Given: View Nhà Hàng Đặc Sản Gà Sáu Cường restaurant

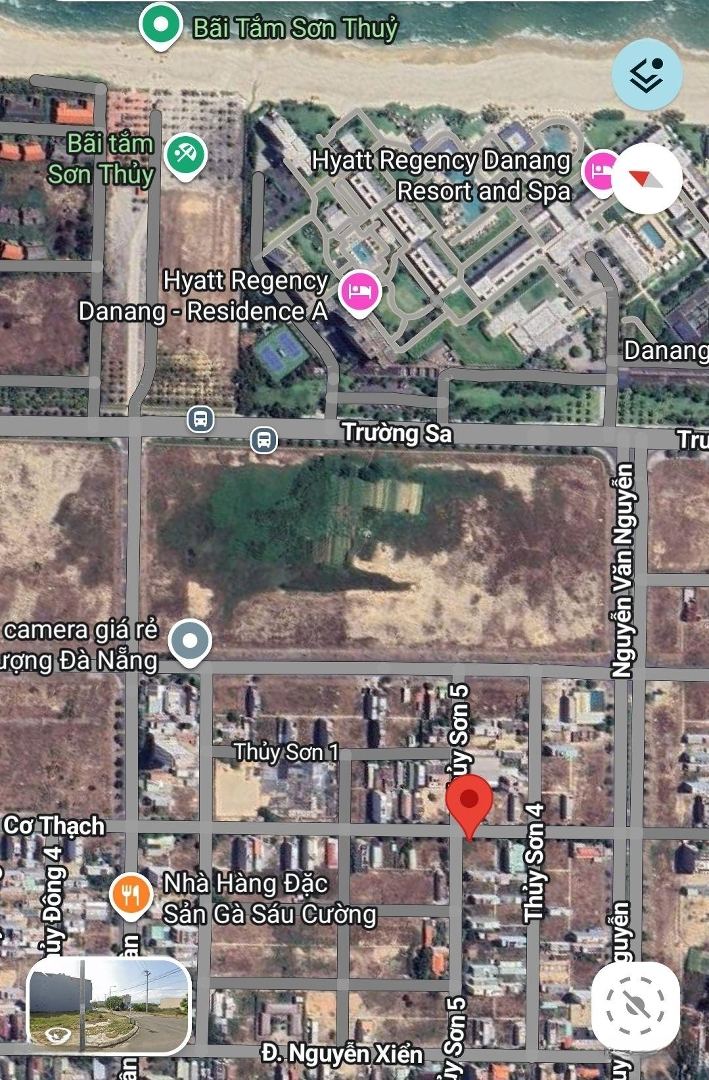Looking at the screenshot, I should (129, 895).
